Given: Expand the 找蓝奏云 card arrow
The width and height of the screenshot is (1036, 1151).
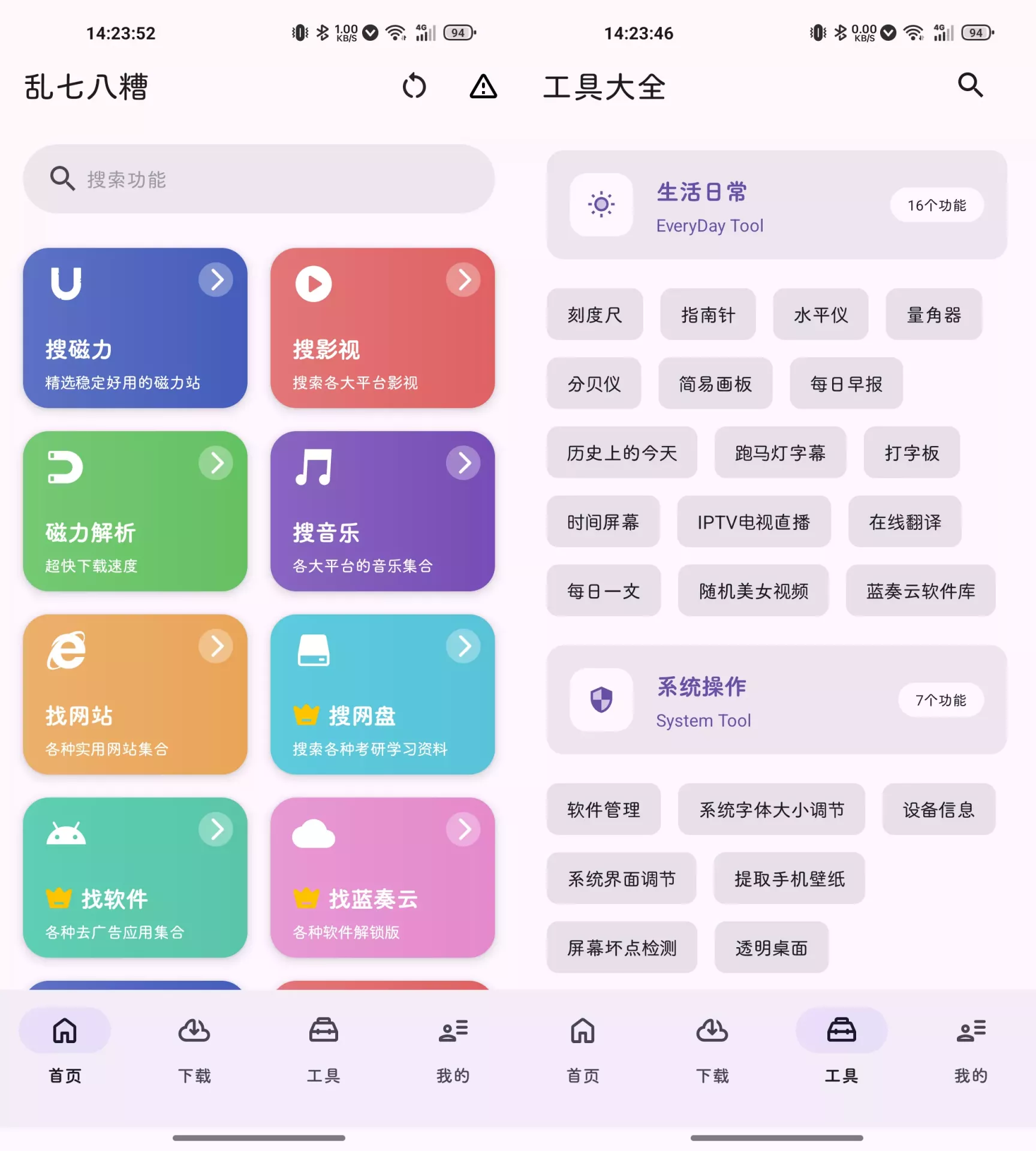Looking at the screenshot, I should coord(463,829).
